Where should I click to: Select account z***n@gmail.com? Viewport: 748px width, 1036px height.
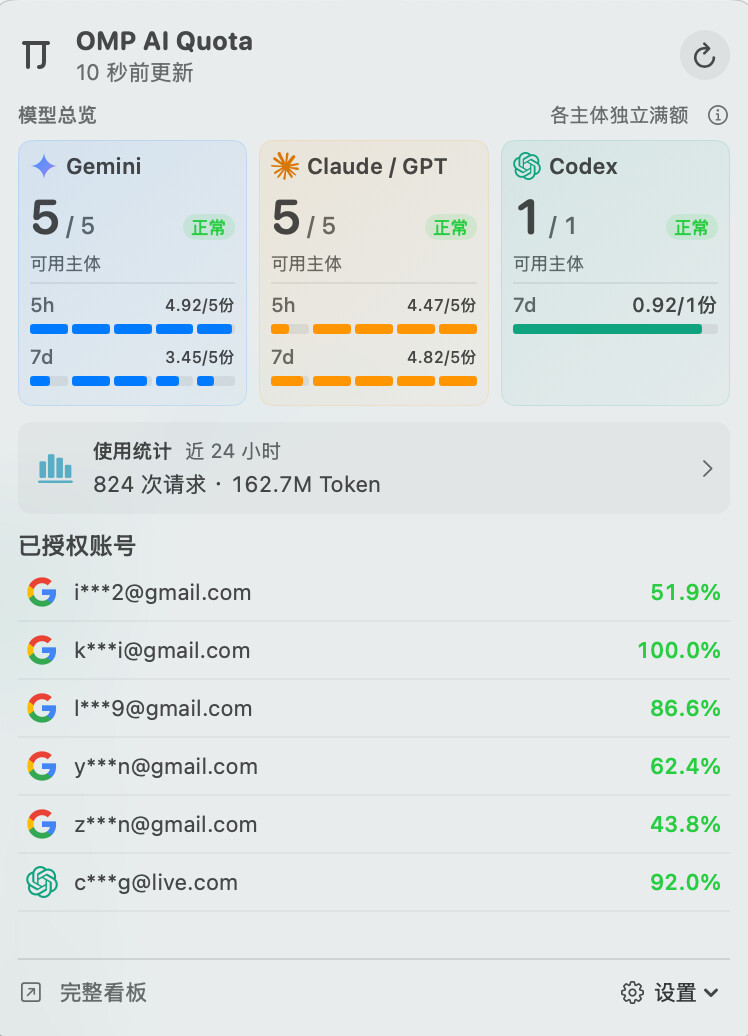pyautogui.click(x=374, y=825)
